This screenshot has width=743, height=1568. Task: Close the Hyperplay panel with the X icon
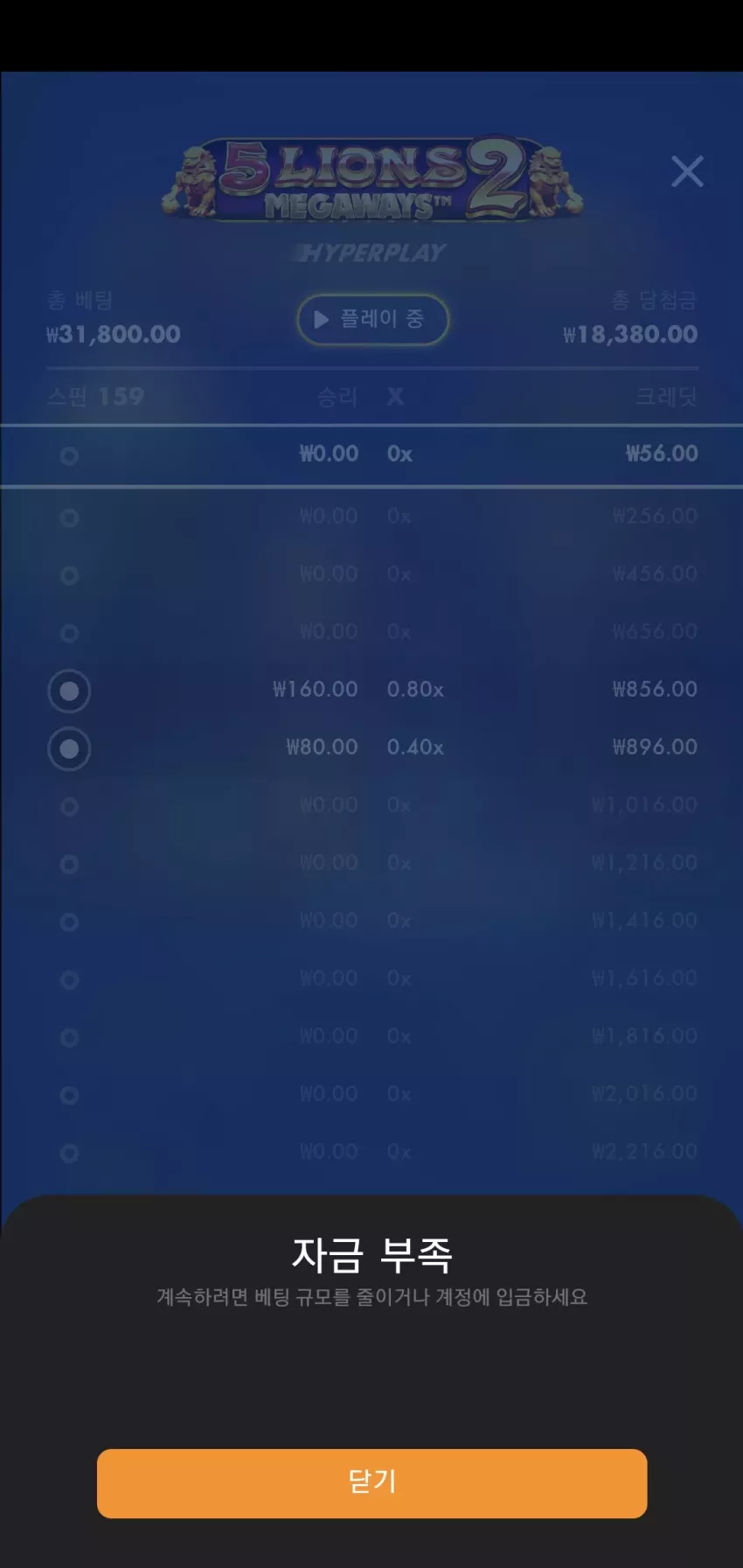coord(687,171)
